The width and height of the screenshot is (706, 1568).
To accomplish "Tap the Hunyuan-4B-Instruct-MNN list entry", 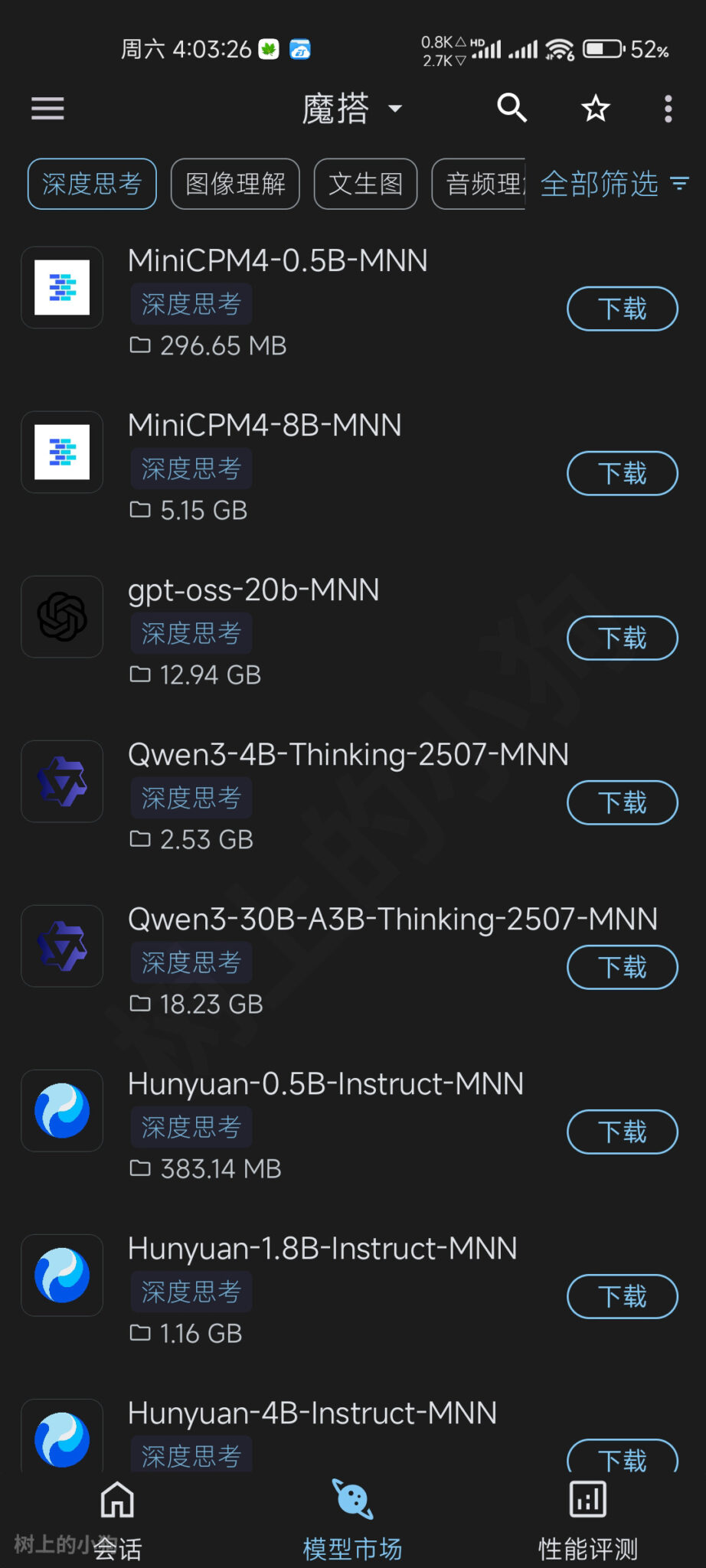I will (311, 1413).
